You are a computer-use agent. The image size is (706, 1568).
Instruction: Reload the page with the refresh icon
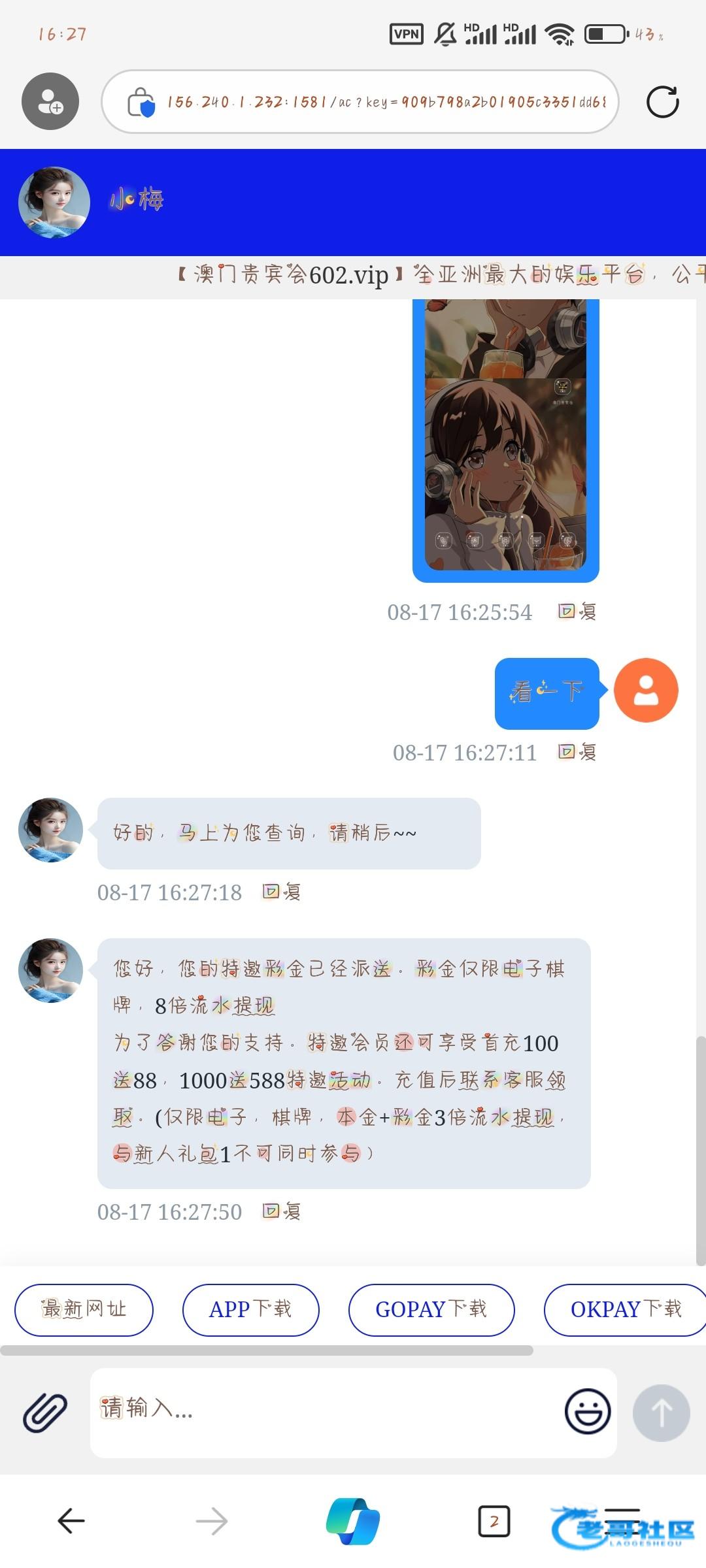coord(662,102)
